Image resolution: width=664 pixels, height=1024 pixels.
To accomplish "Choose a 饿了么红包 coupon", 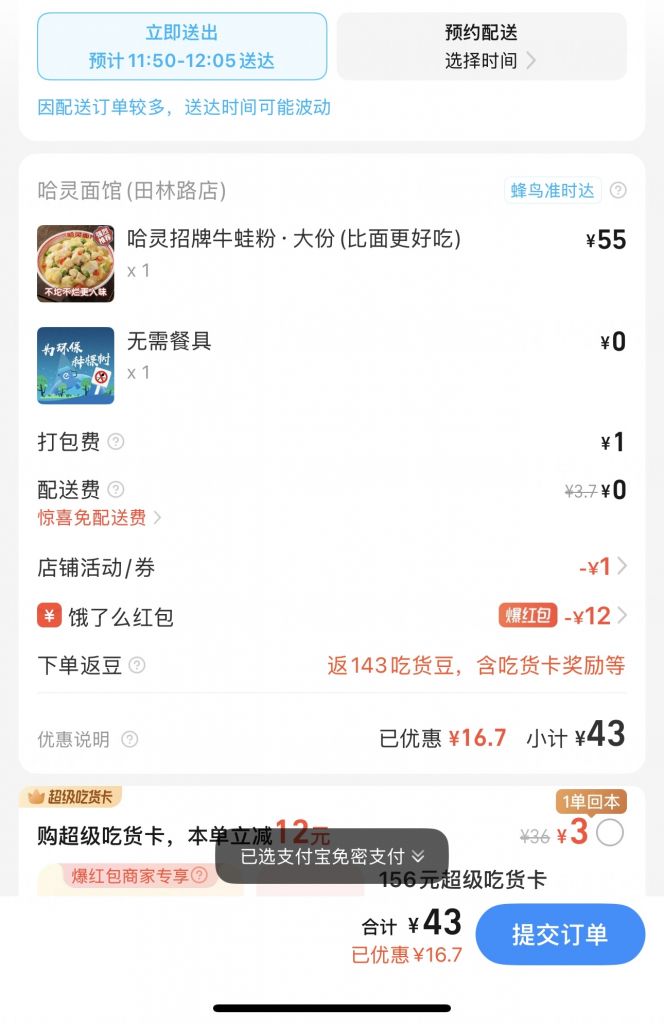I will click(600, 616).
